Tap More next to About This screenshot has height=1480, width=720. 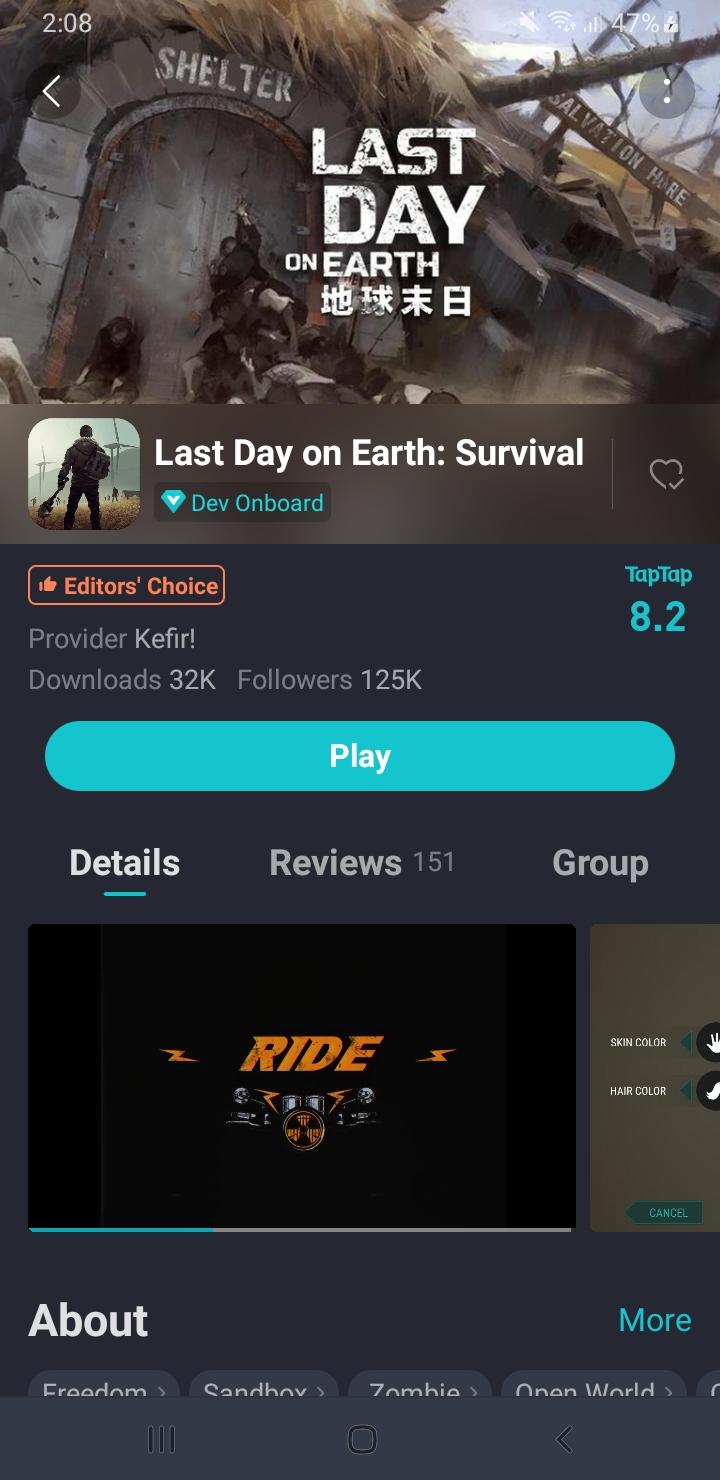(654, 1320)
